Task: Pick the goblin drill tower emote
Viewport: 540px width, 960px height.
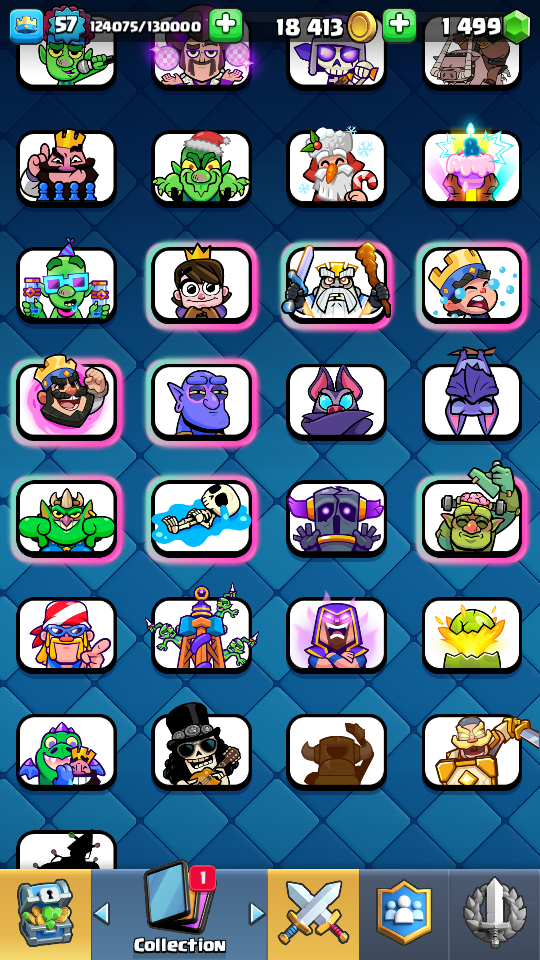Action: (201, 632)
